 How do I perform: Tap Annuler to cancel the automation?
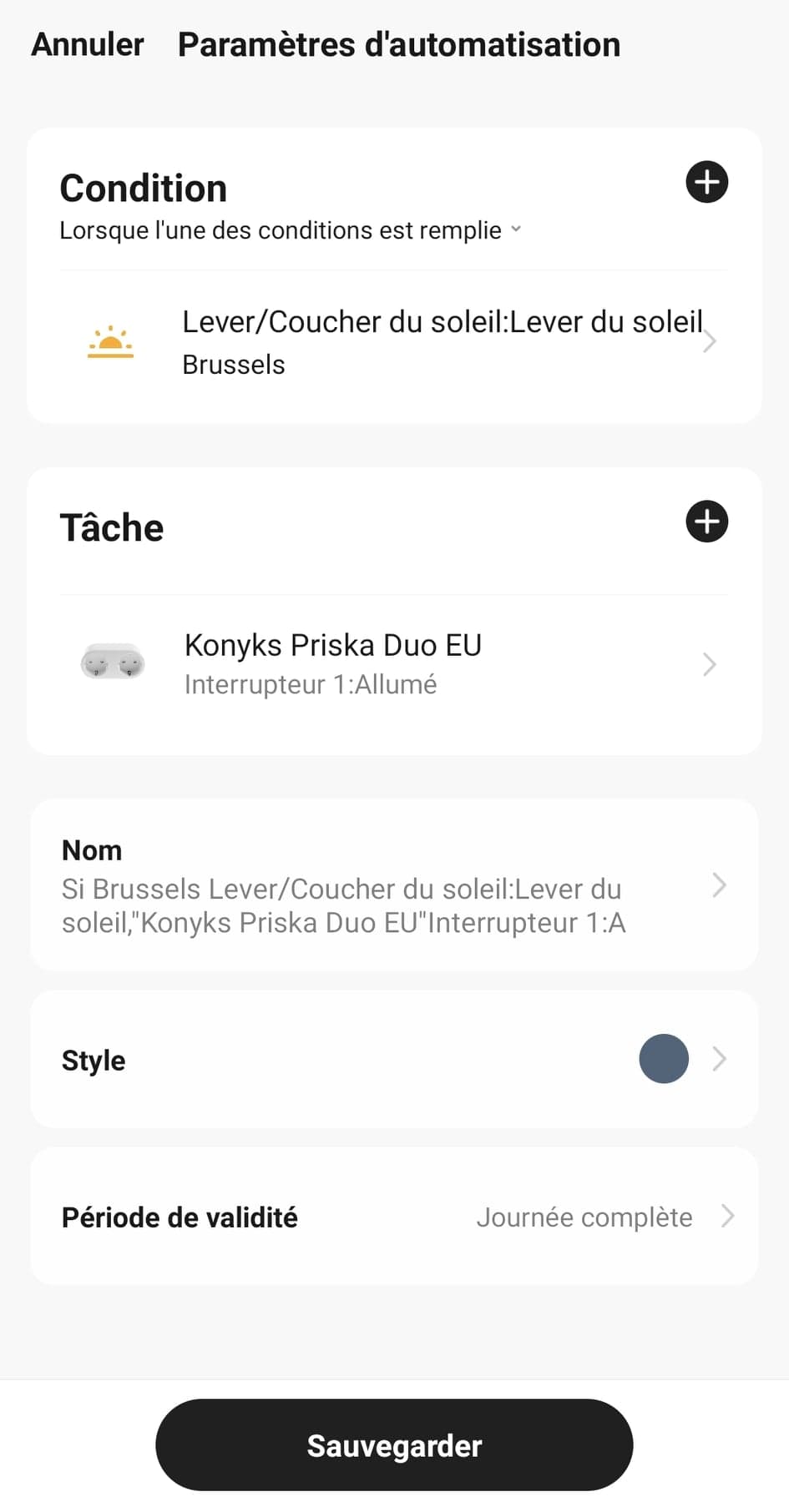pos(88,45)
